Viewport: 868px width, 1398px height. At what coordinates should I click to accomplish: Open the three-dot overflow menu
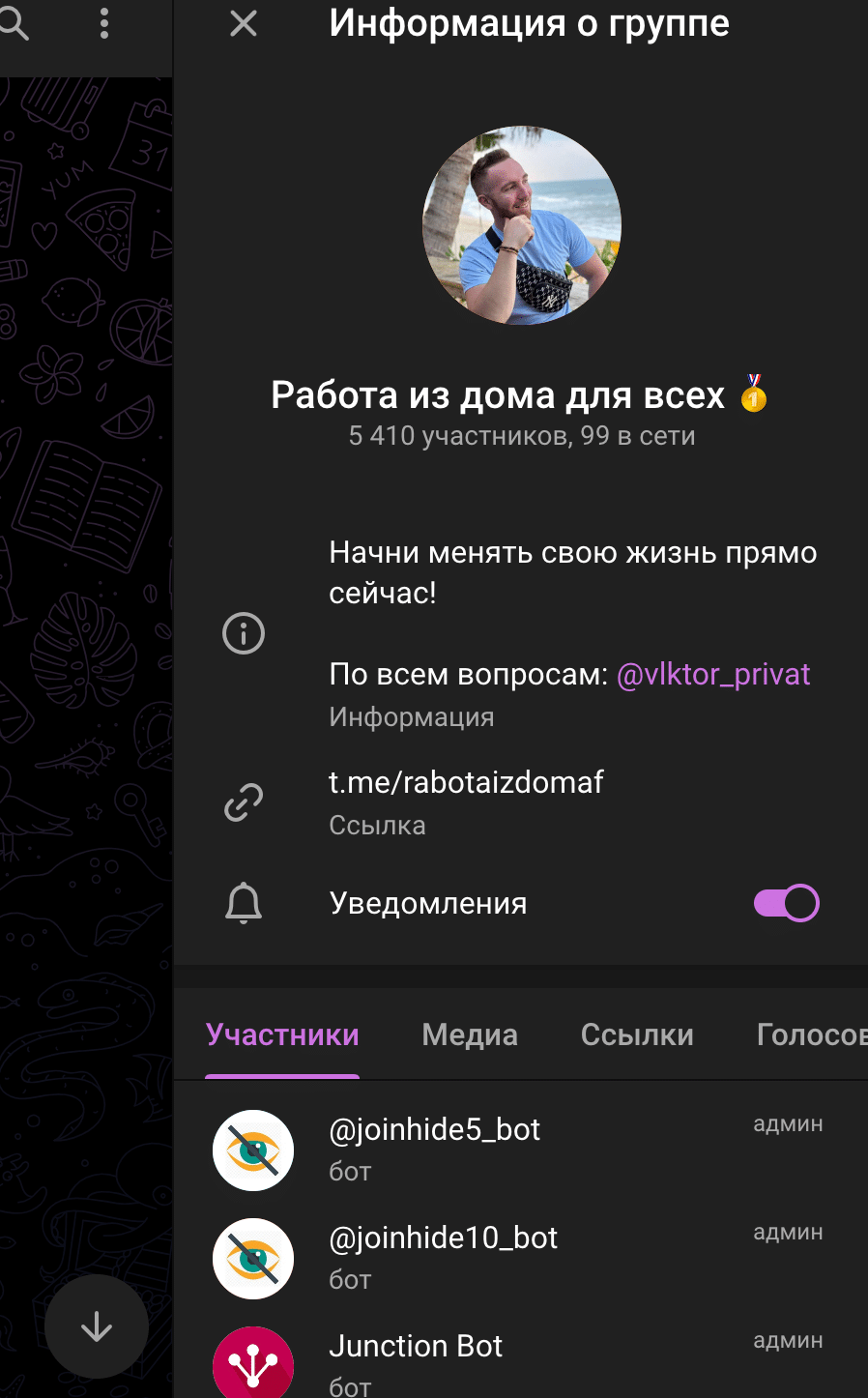coord(104,23)
